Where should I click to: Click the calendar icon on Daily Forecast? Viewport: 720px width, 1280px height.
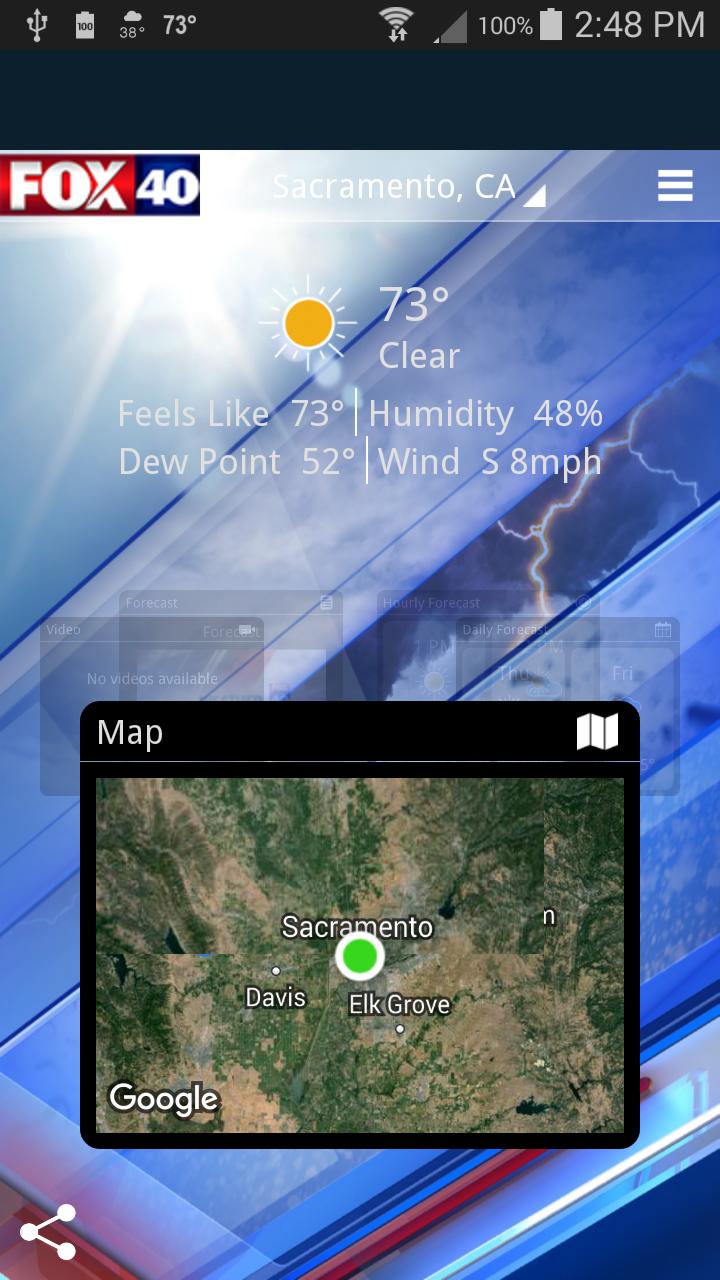[x=665, y=628]
